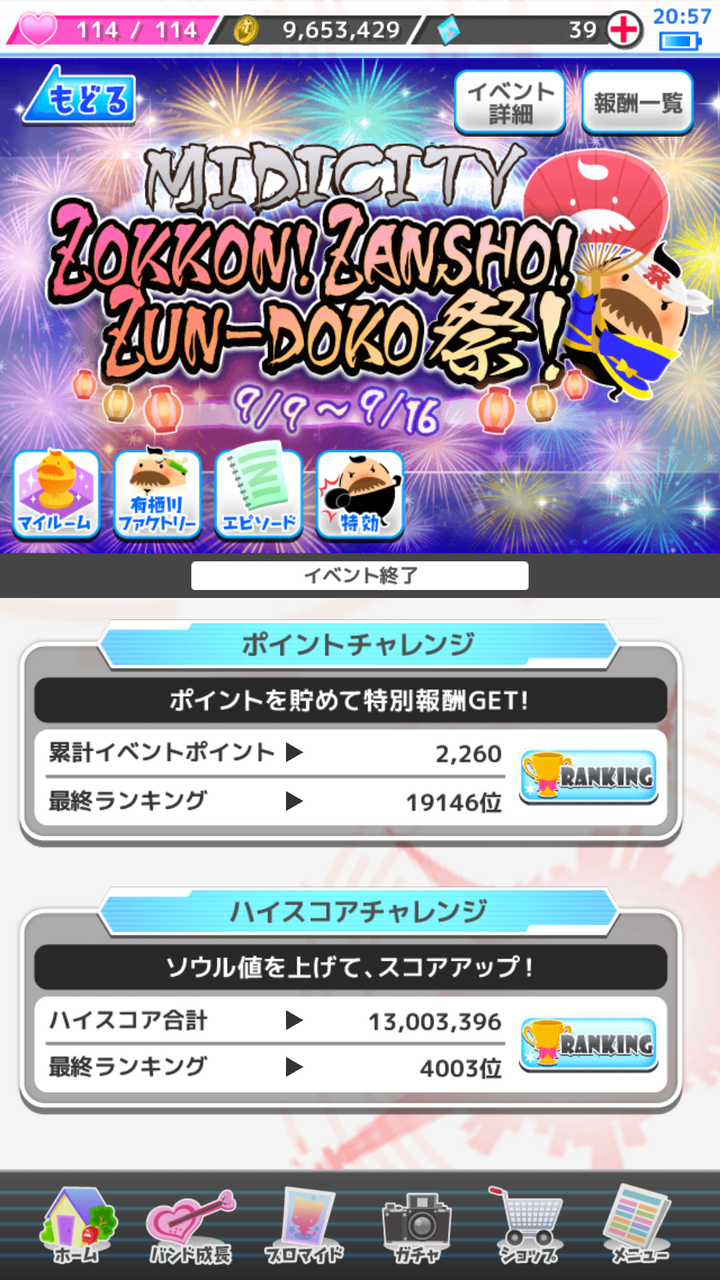
Task: Open イベント詳細 (Event Details)
Action: [x=508, y=100]
